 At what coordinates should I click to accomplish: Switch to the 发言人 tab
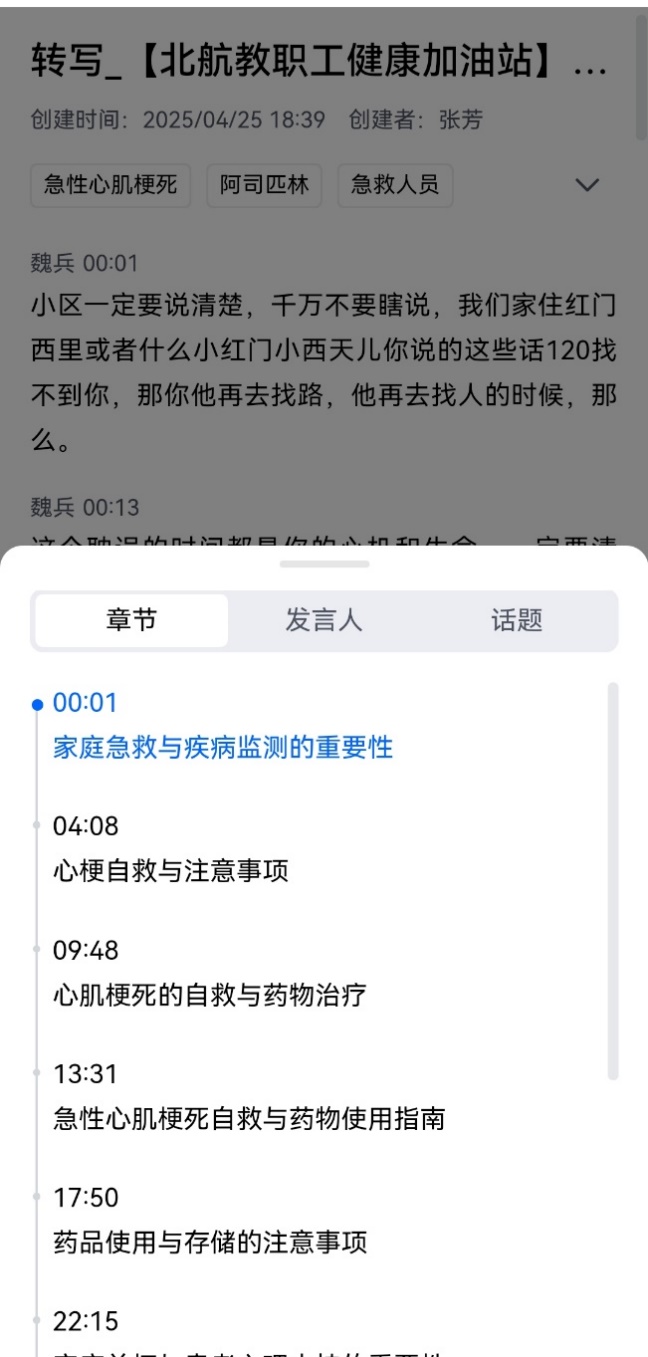324,620
